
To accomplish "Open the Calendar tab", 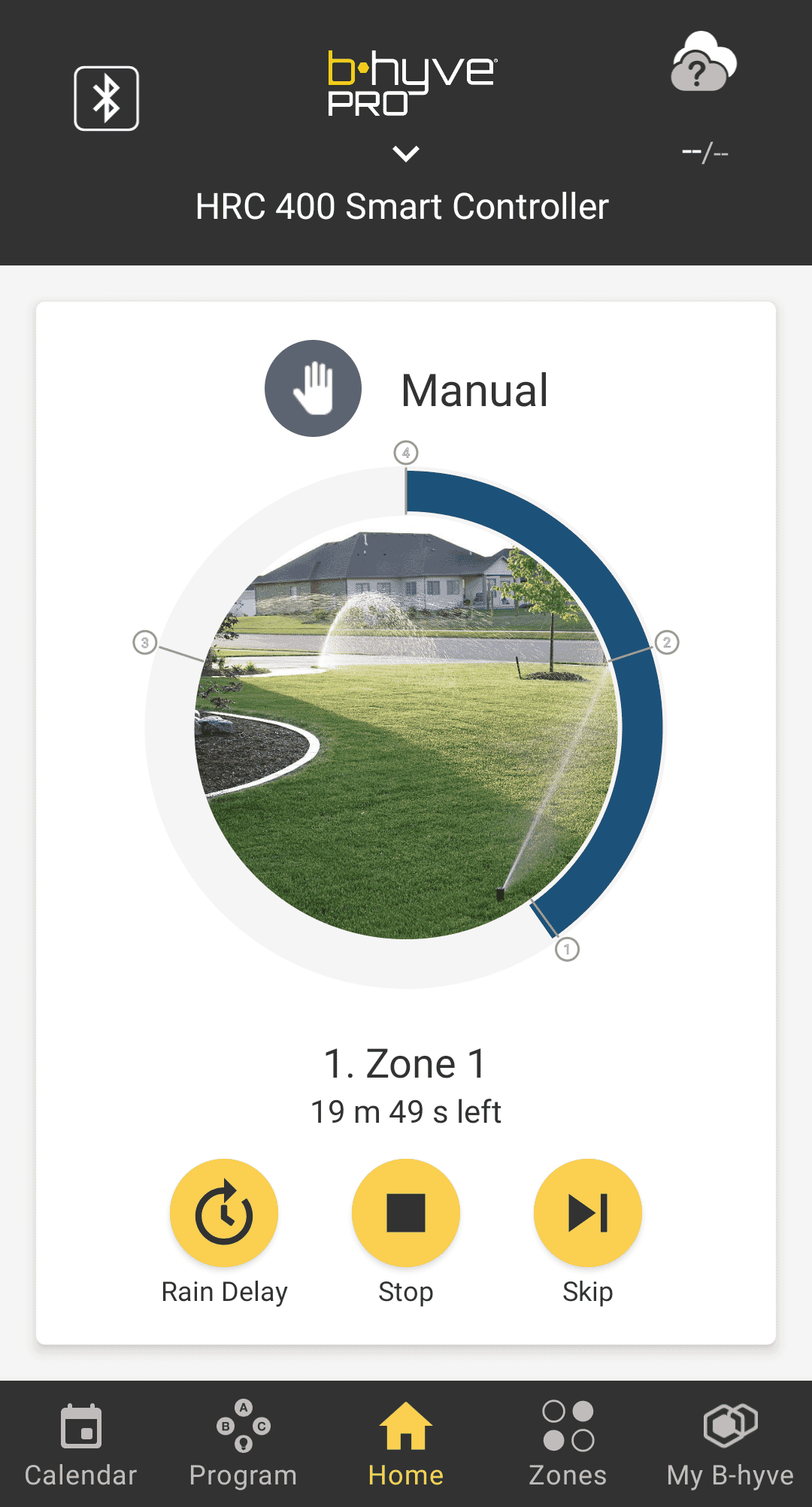I will 81,1444.
